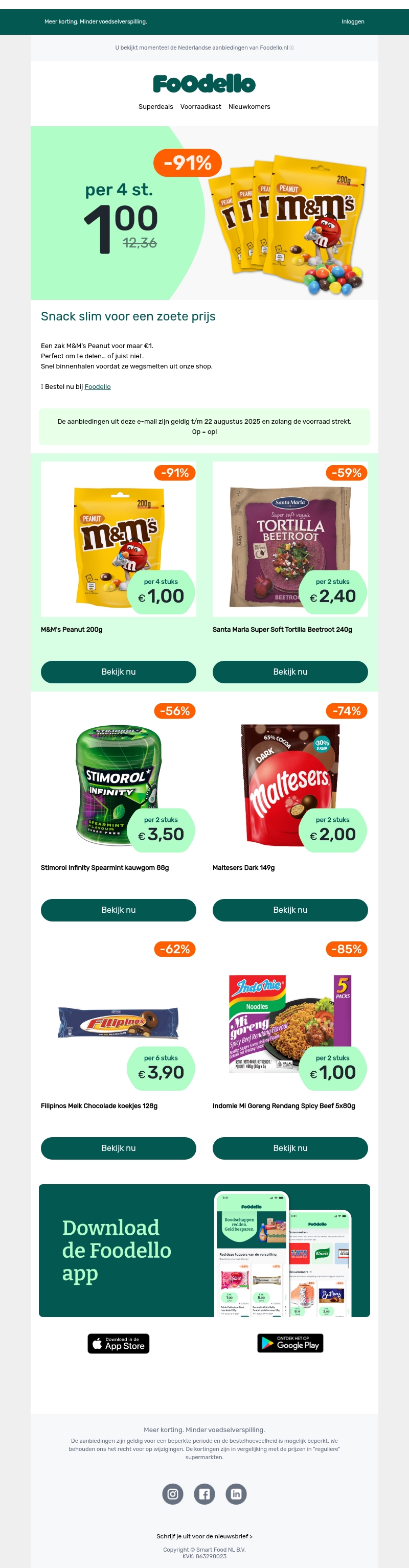Image resolution: width=409 pixels, height=1568 pixels.
Task: Go to Voorraadkast category
Action: [201, 106]
